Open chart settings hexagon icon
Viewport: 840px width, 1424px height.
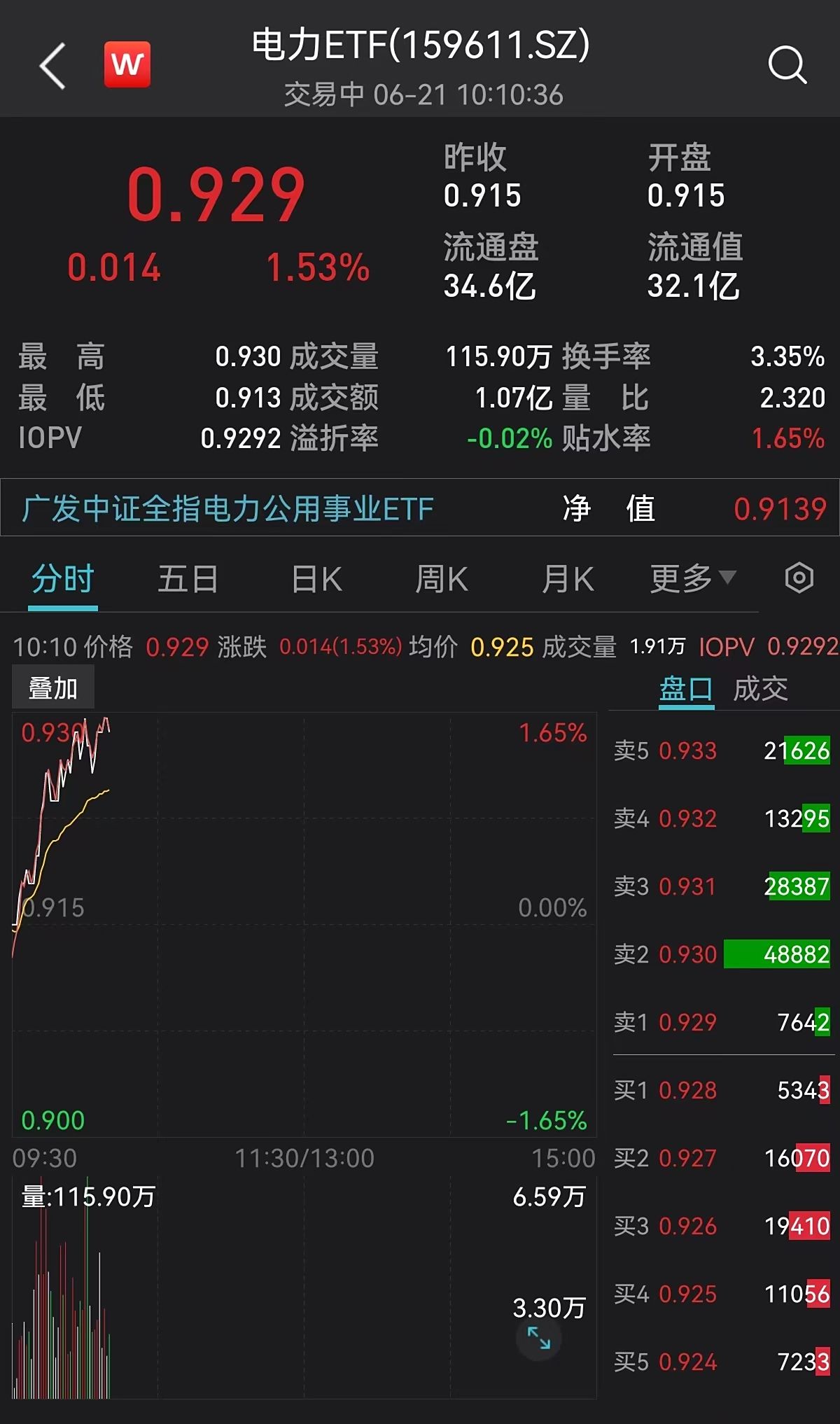pos(799,578)
